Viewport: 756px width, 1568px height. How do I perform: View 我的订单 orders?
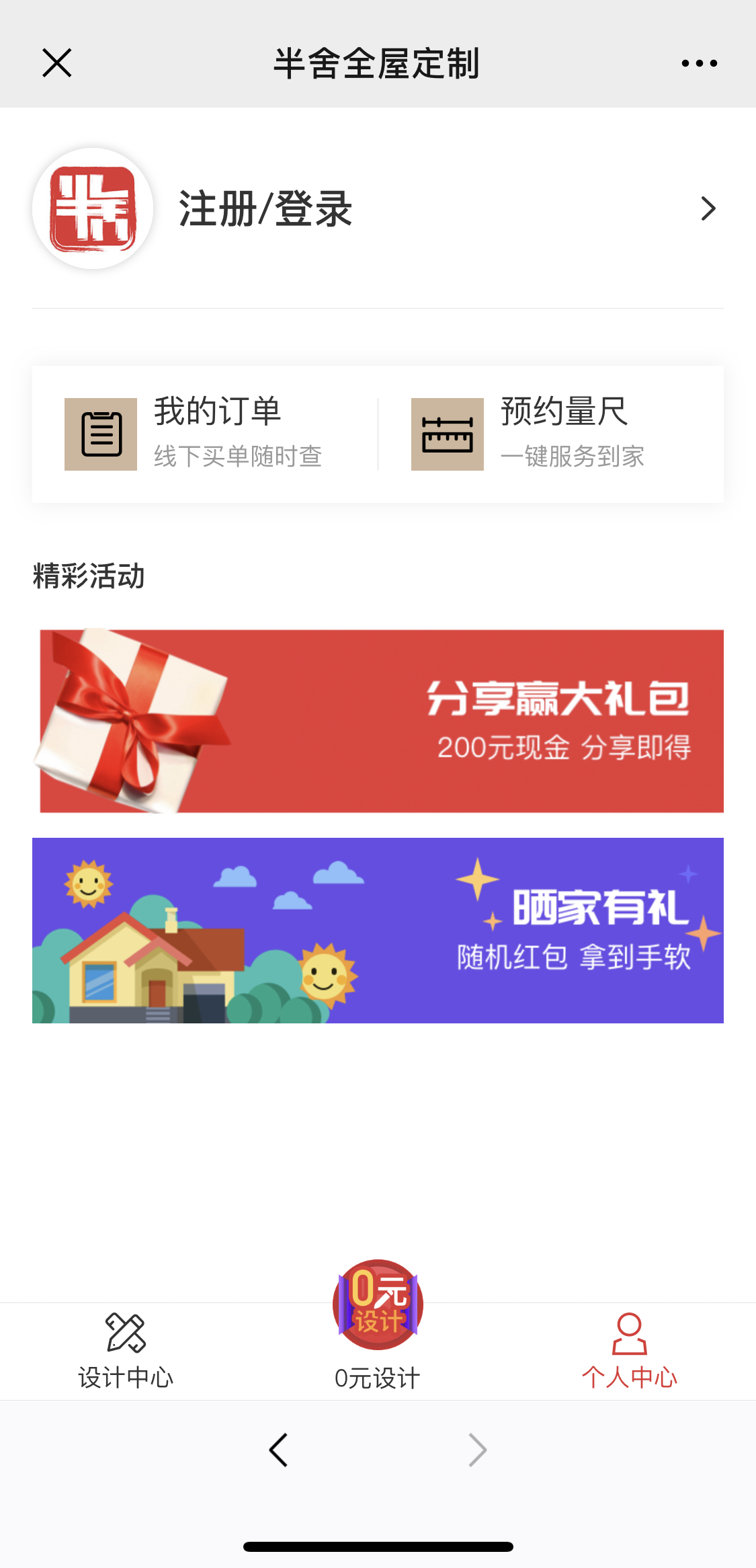click(205, 434)
